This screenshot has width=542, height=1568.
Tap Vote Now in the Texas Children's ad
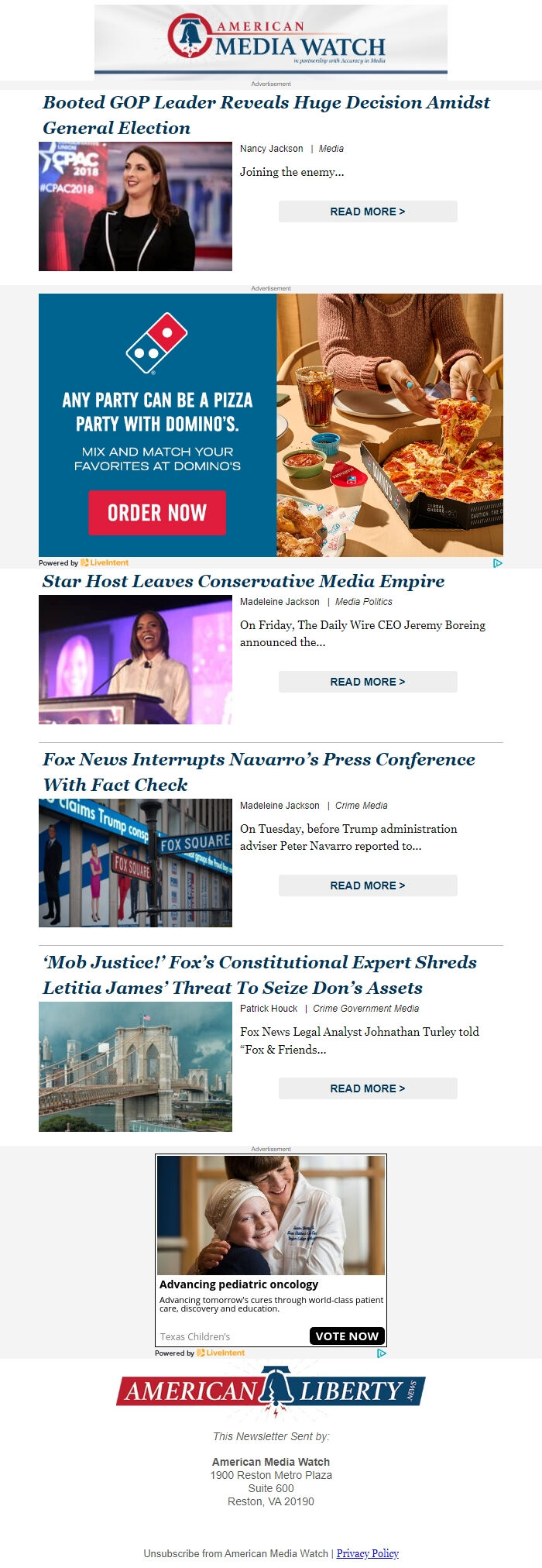point(347,1336)
